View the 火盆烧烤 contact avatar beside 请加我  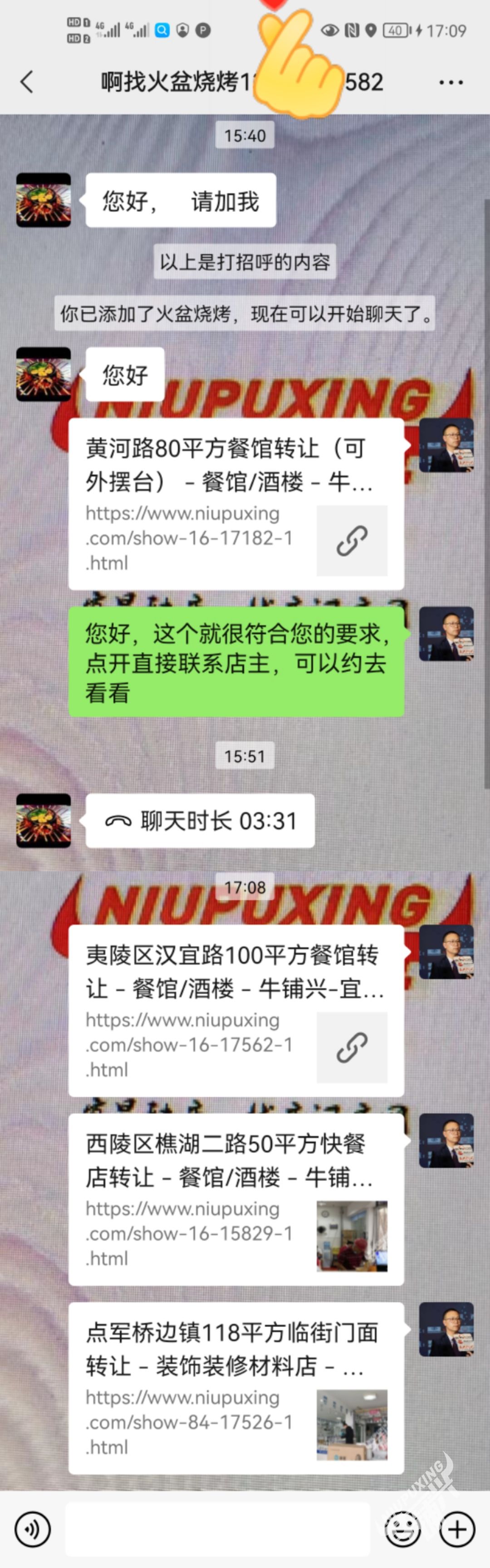pyautogui.click(x=43, y=200)
